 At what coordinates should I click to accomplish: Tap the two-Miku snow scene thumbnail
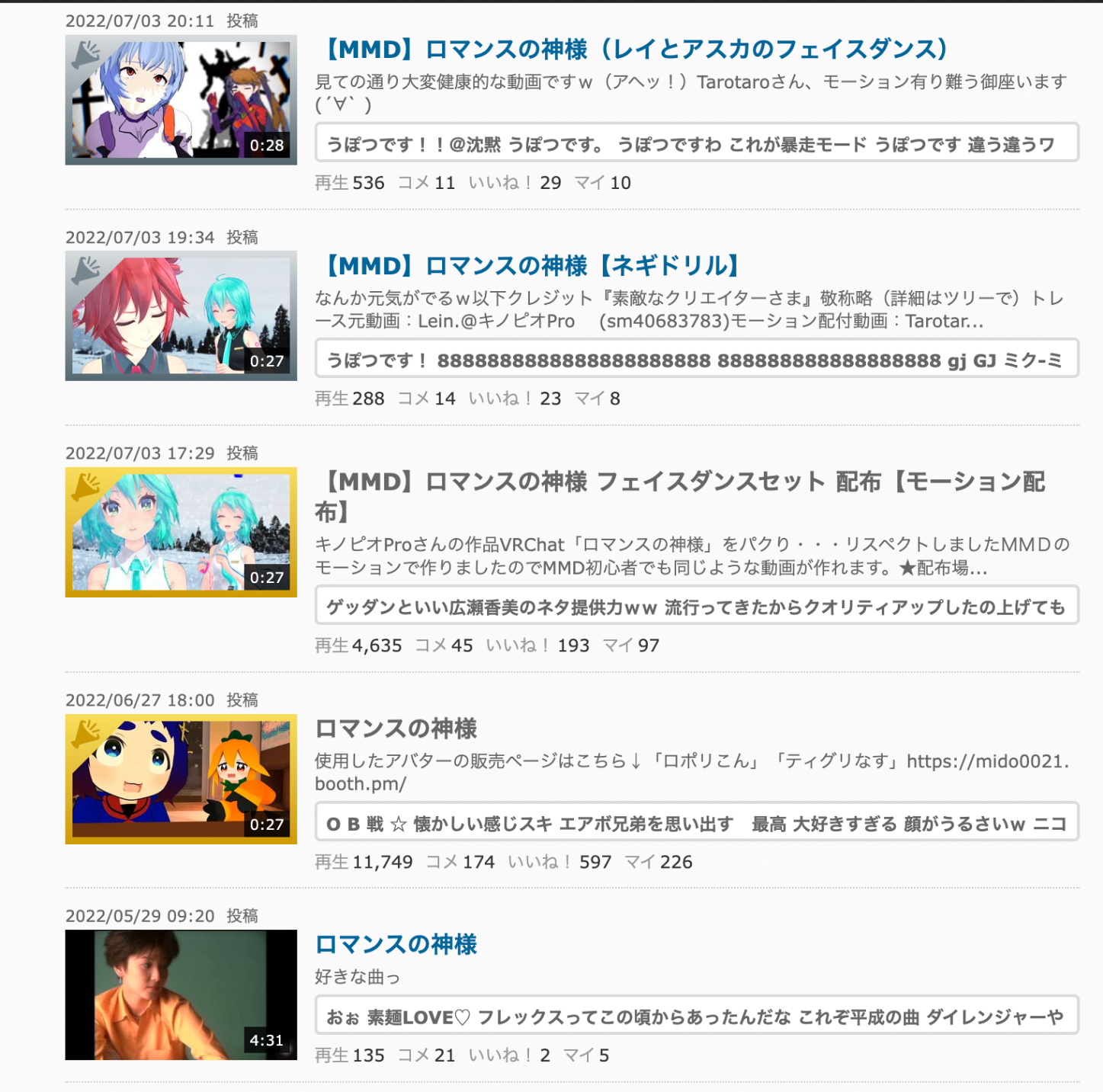[x=181, y=532]
